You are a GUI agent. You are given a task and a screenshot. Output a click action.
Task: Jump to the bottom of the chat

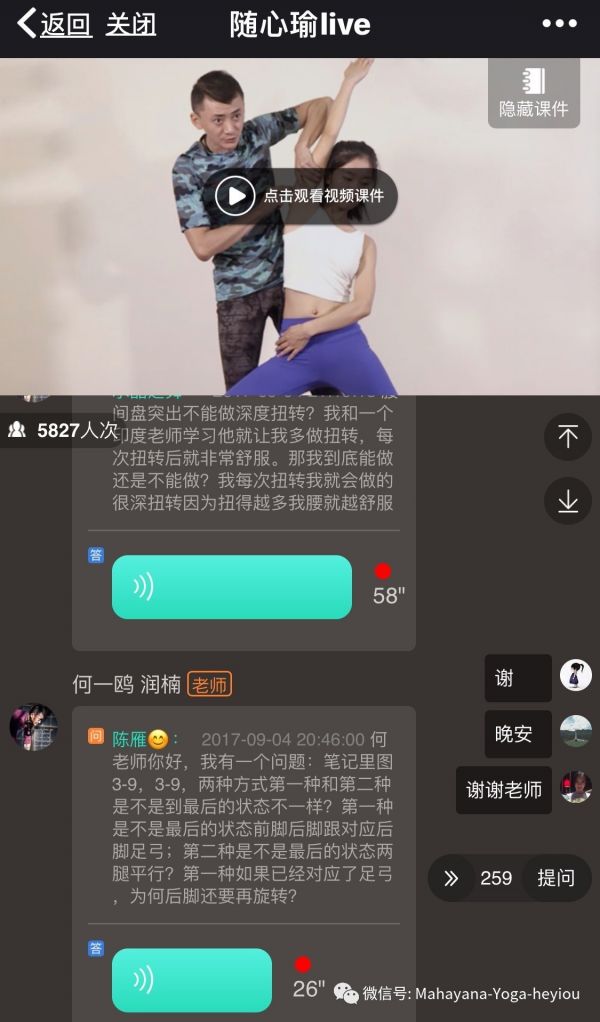coord(568,501)
